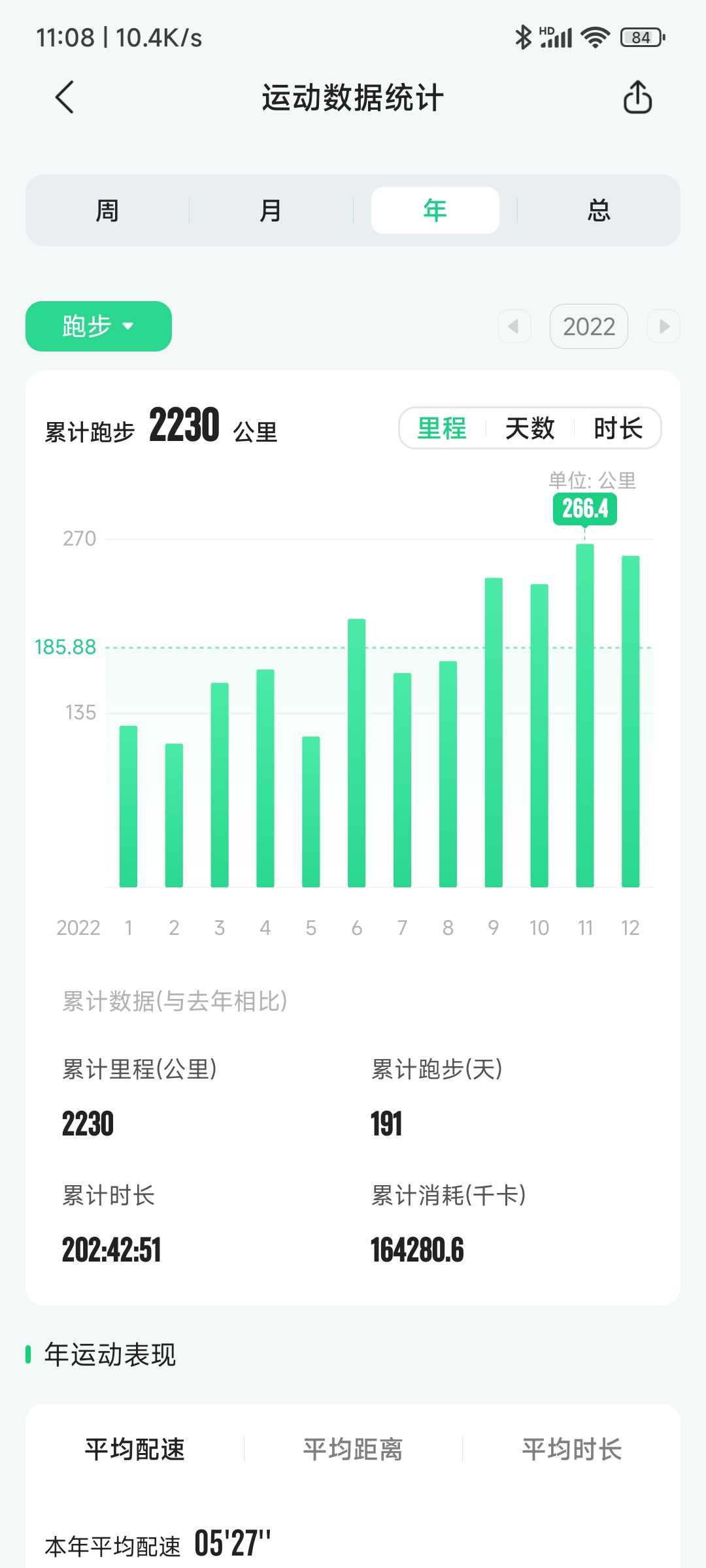Switch to the 周 (week) tab
Image resolution: width=706 pixels, height=1568 pixels.
tap(107, 210)
